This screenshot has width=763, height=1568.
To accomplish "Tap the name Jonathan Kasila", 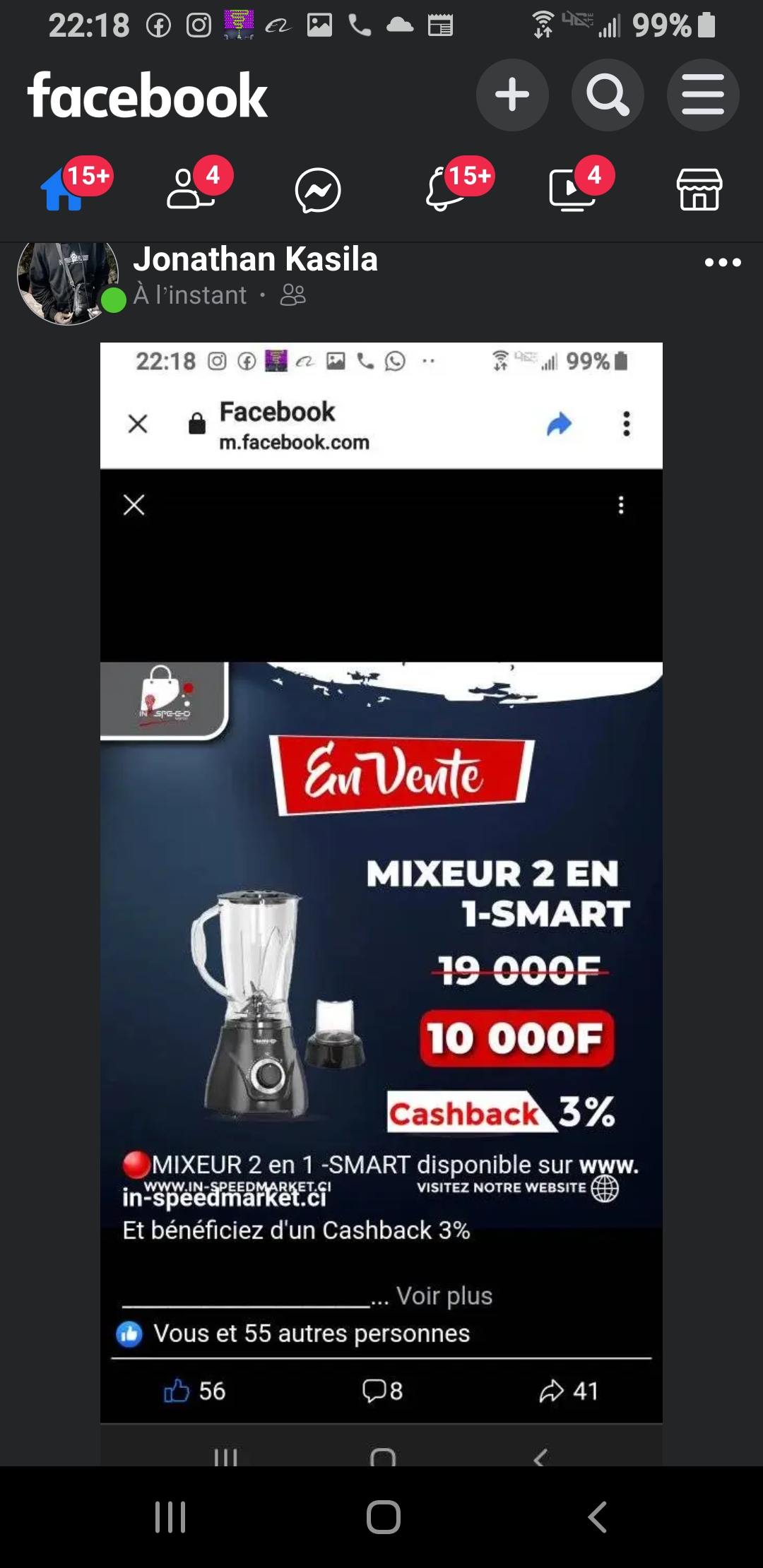I will point(255,259).
